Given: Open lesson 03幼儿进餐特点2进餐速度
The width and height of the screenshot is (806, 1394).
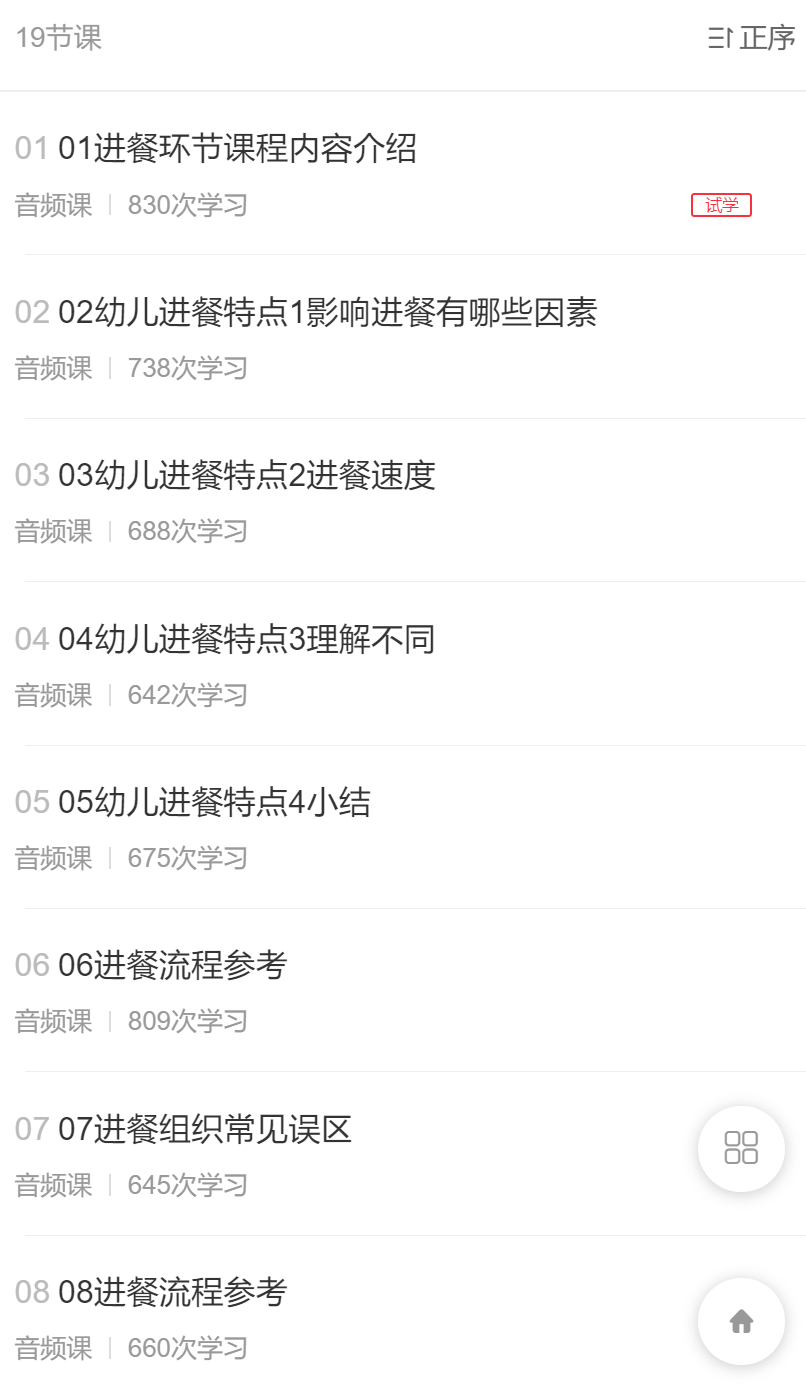Looking at the screenshot, I should coord(247,476).
